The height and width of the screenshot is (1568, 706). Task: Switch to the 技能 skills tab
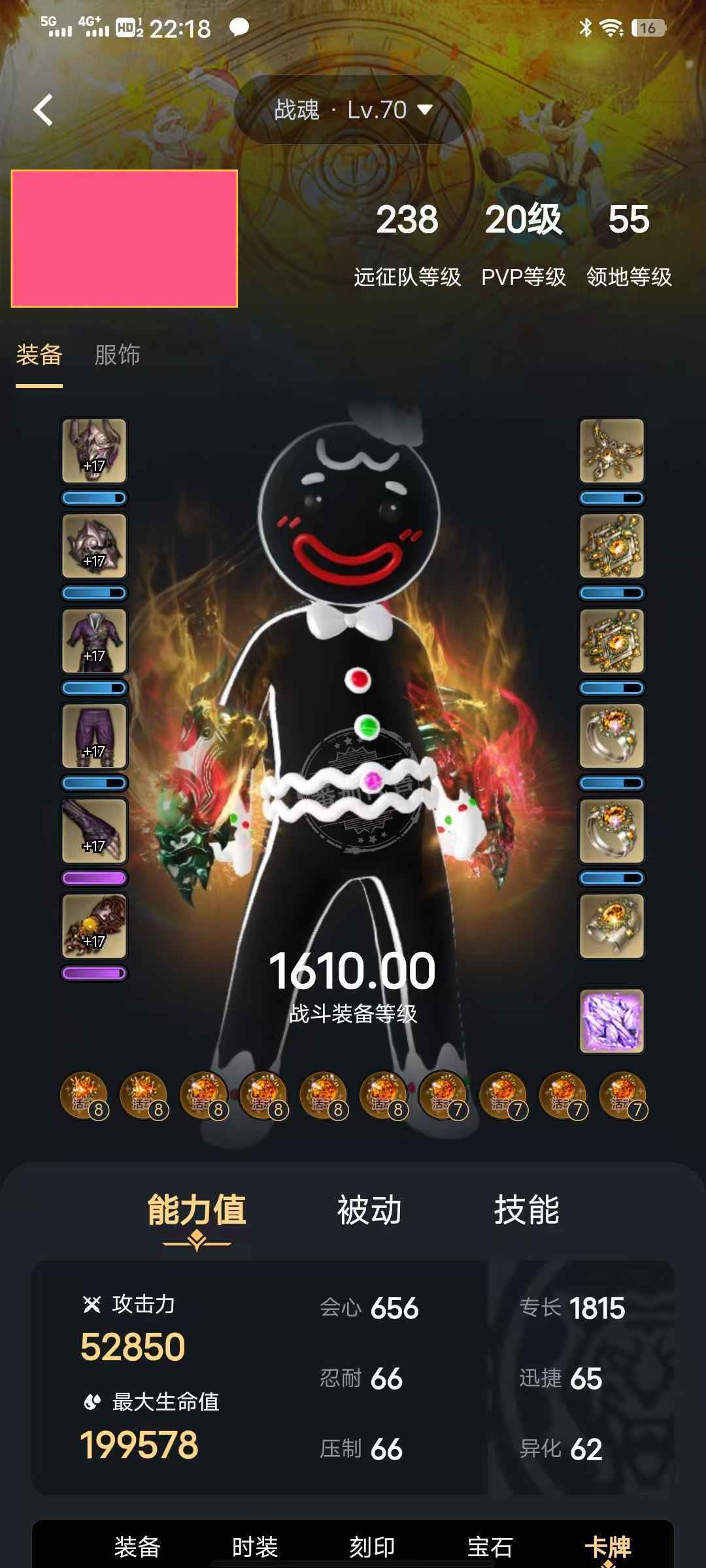point(527,1210)
